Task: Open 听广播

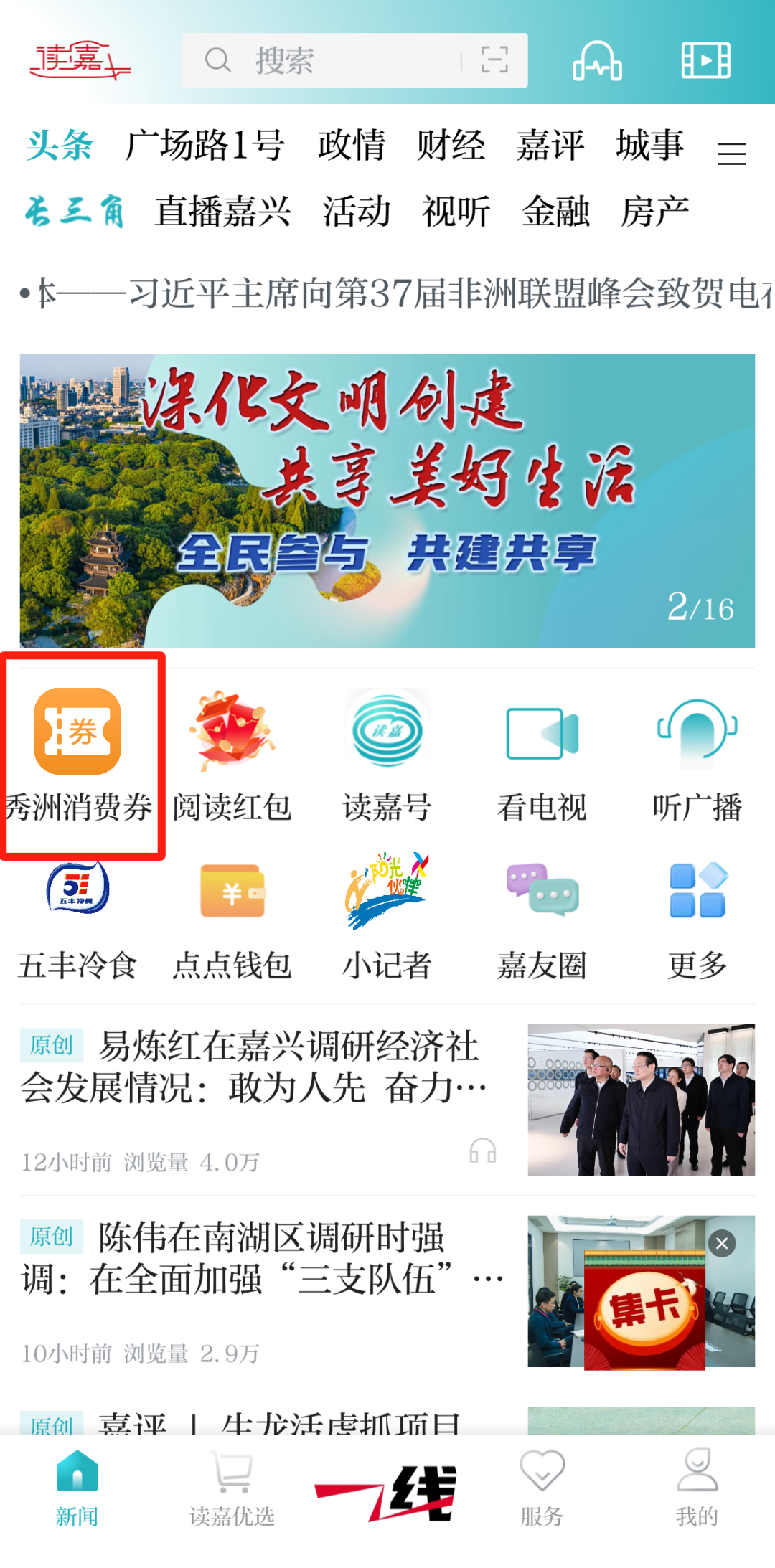Action: pyautogui.click(x=697, y=755)
